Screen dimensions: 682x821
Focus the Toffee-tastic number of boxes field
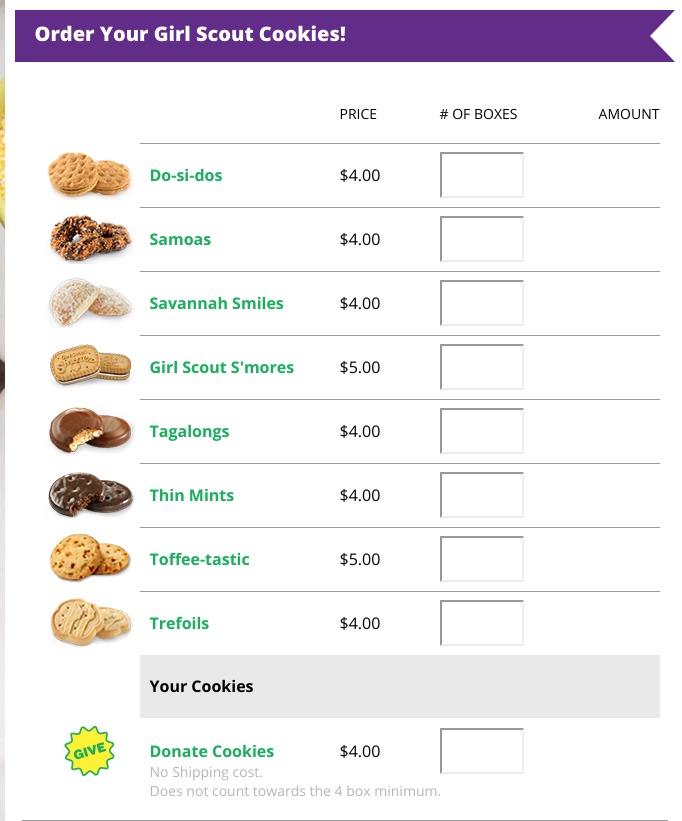[482, 560]
